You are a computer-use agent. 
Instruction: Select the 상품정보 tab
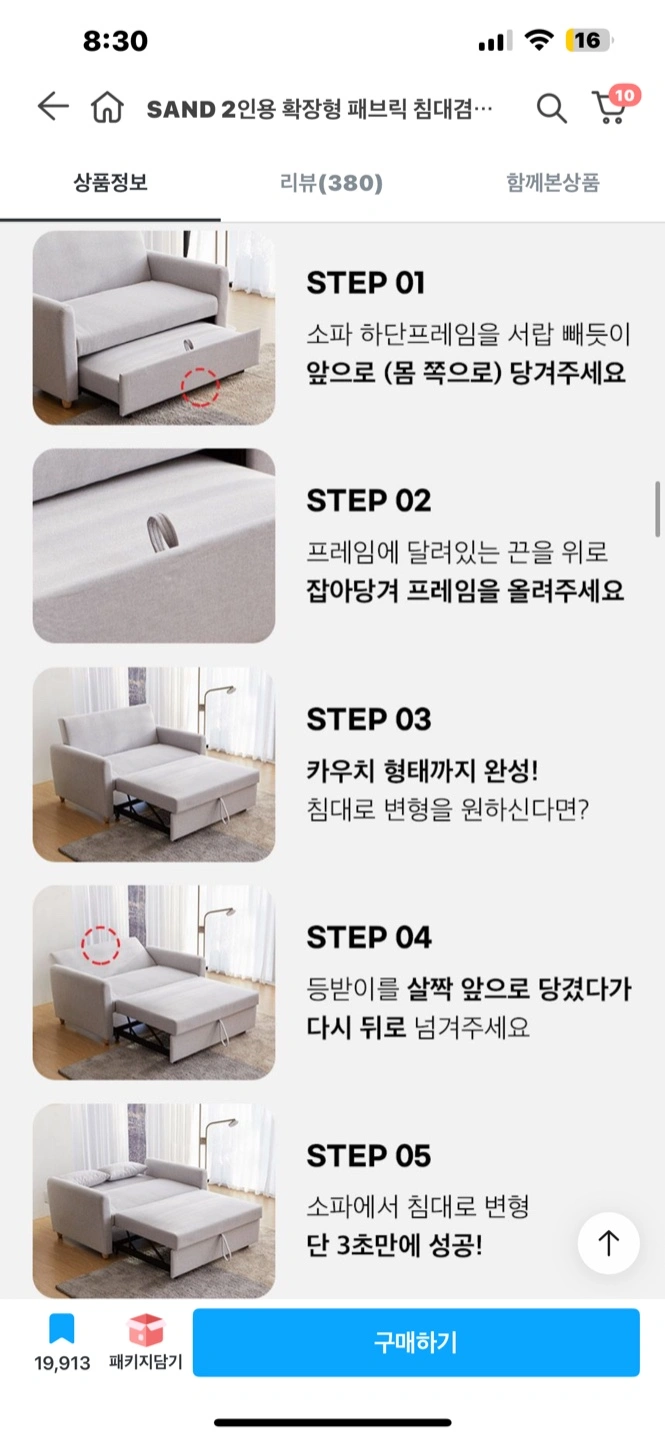[110, 183]
